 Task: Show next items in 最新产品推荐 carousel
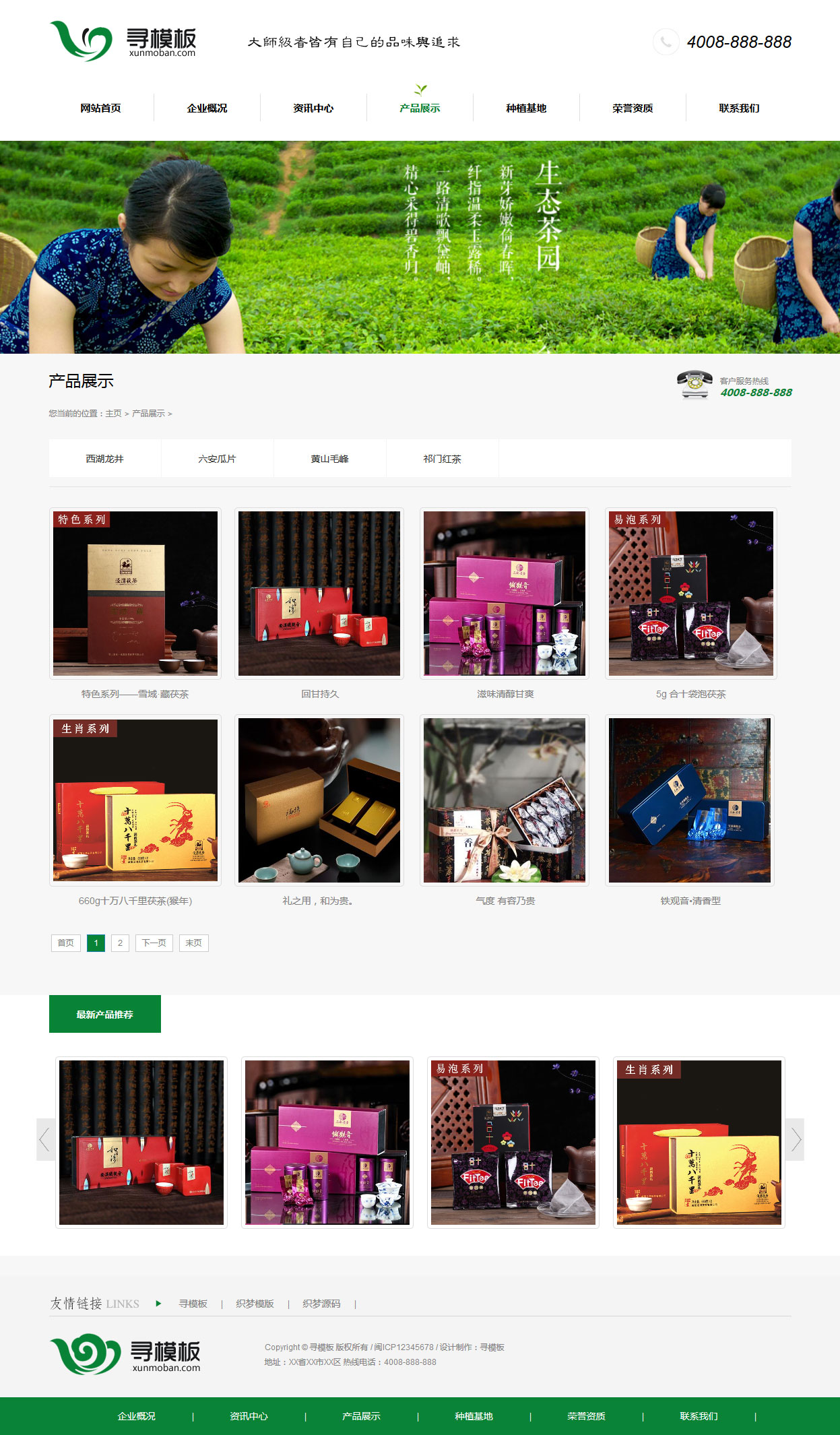point(795,1139)
